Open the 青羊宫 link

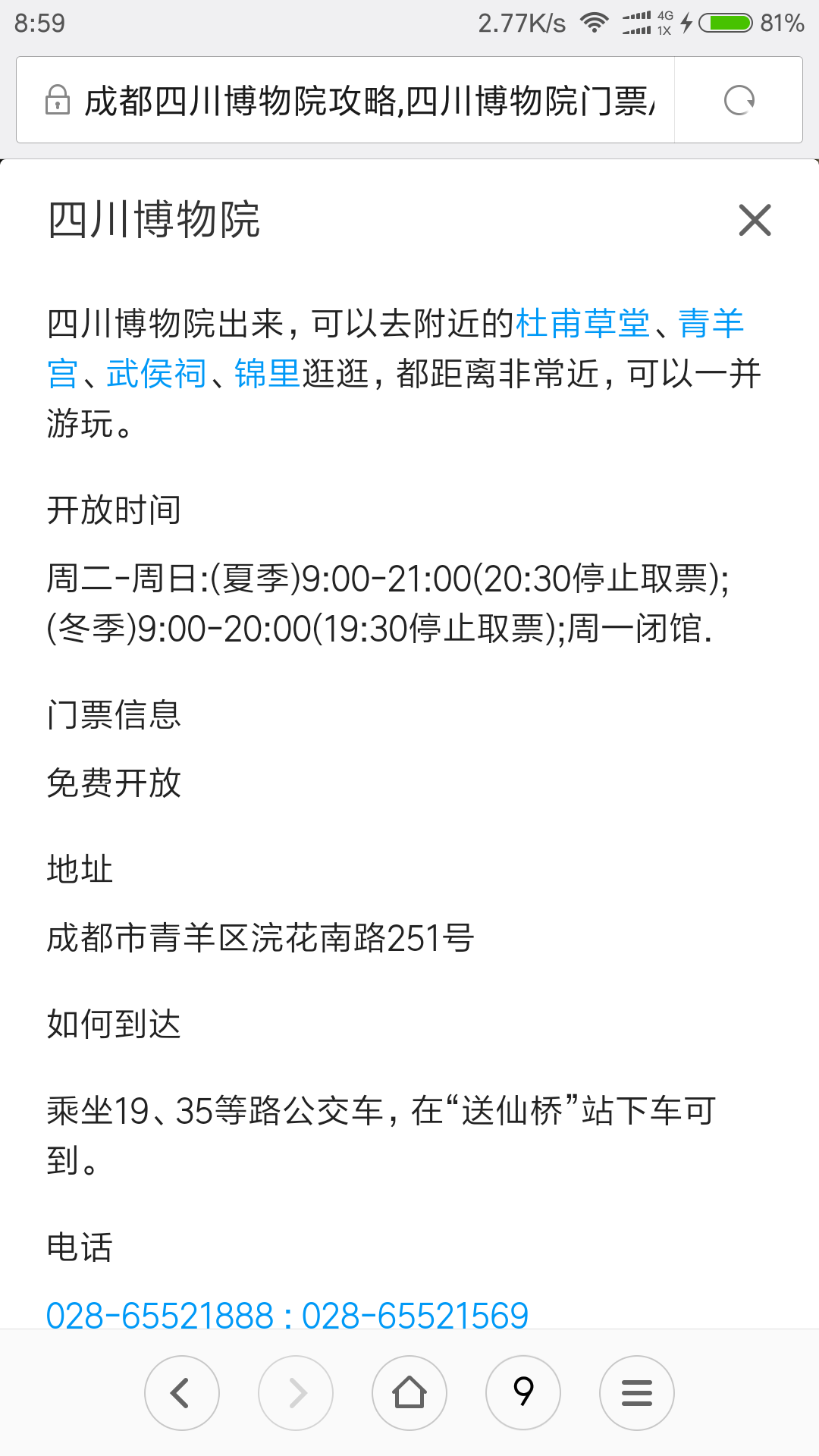click(x=711, y=324)
